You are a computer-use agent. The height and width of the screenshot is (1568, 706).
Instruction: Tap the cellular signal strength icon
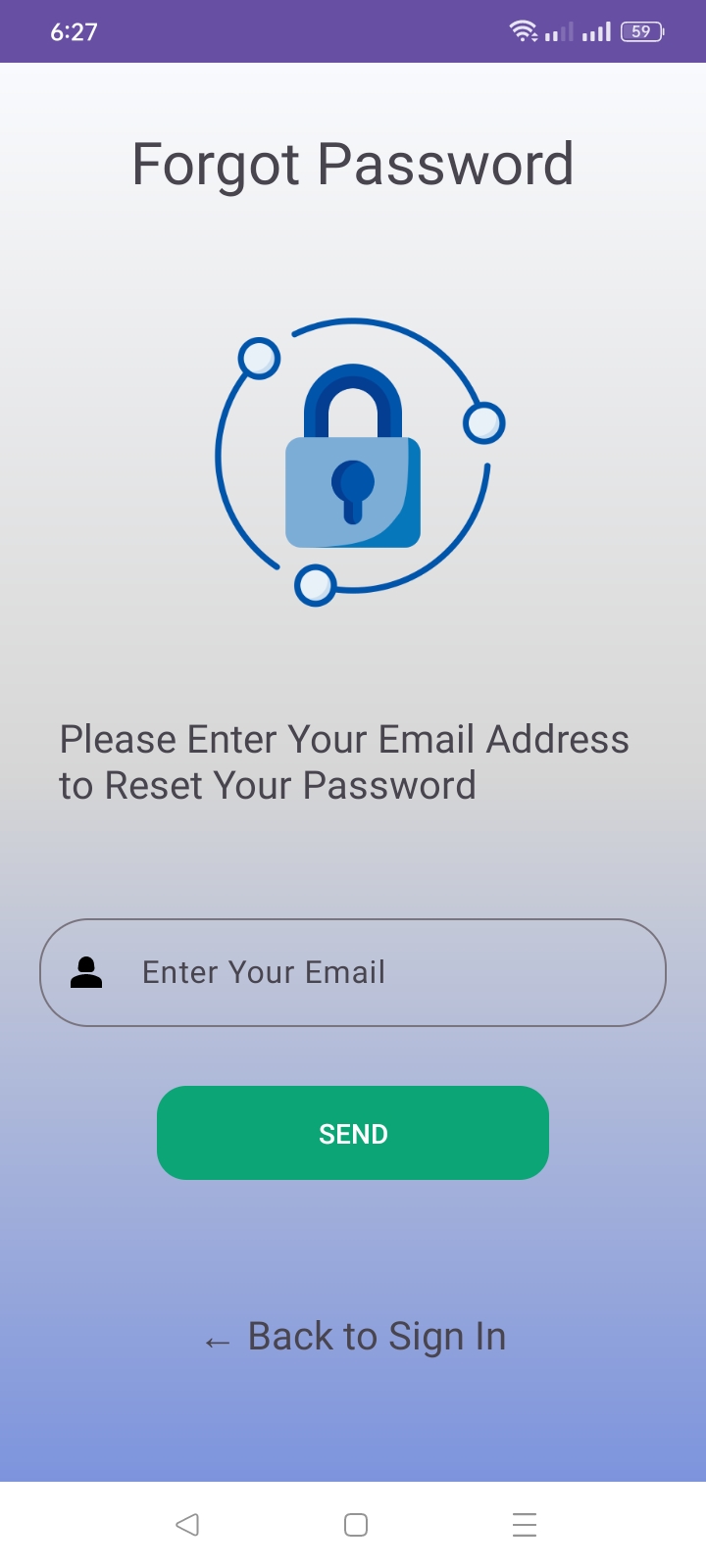pyautogui.click(x=554, y=31)
